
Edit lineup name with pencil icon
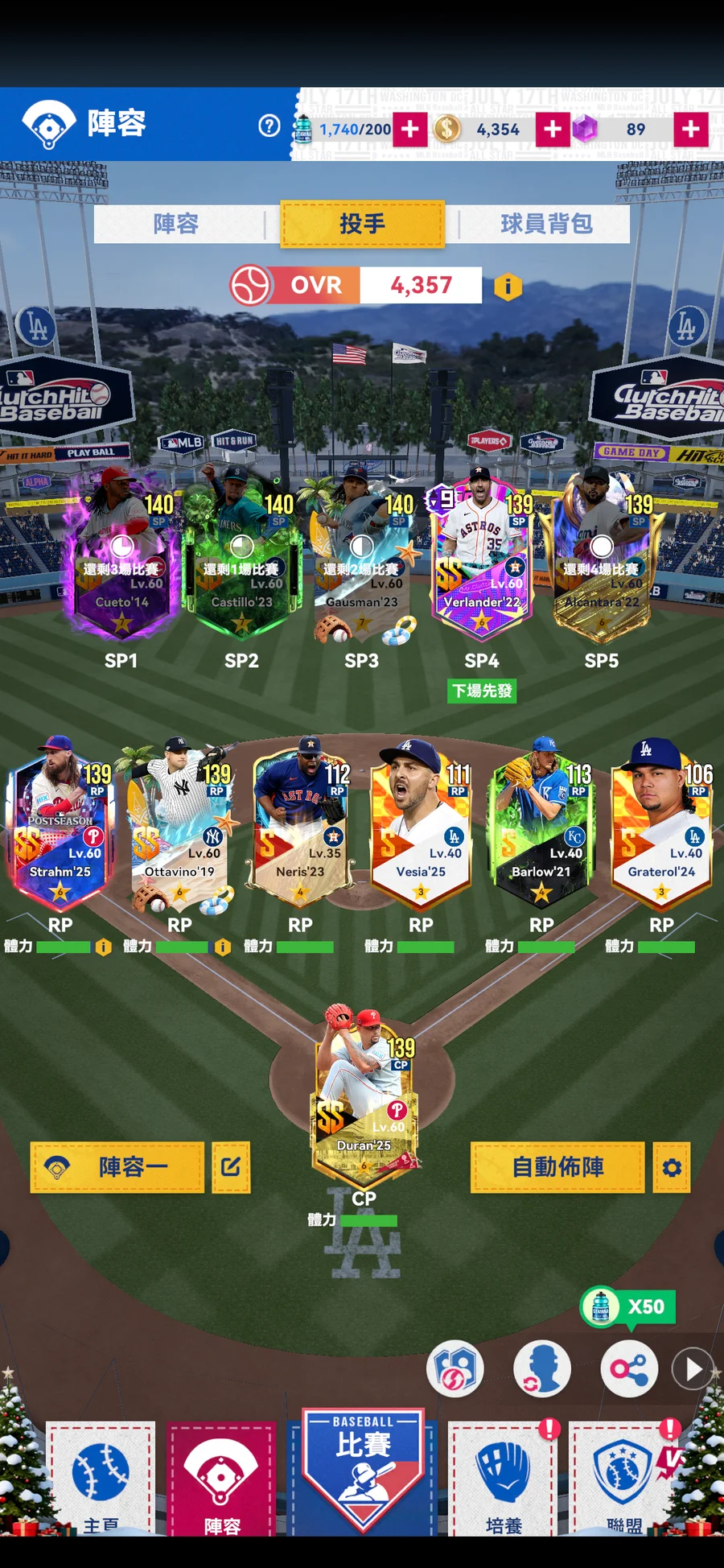tap(231, 1167)
